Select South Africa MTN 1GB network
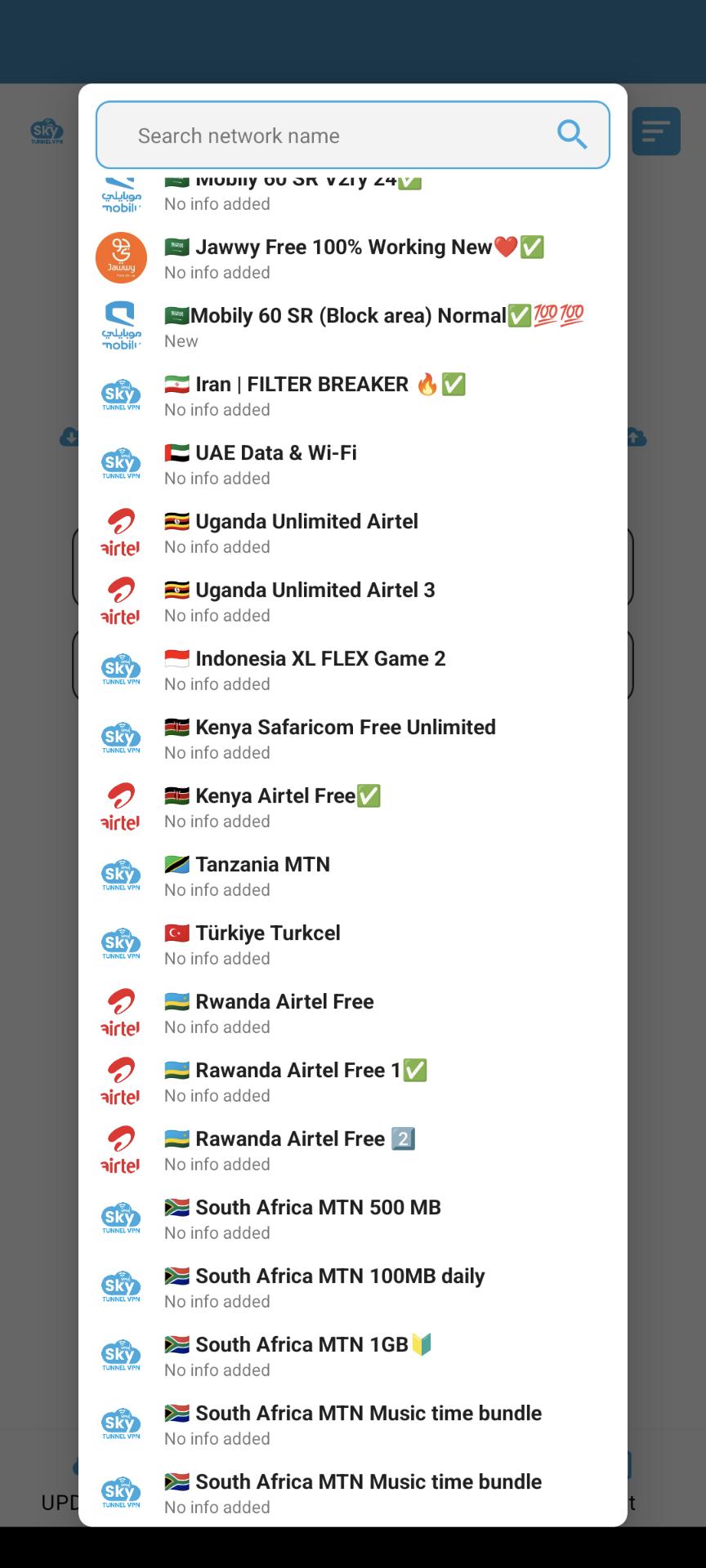The width and height of the screenshot is (706, 1568). (x=353, y=1356)
